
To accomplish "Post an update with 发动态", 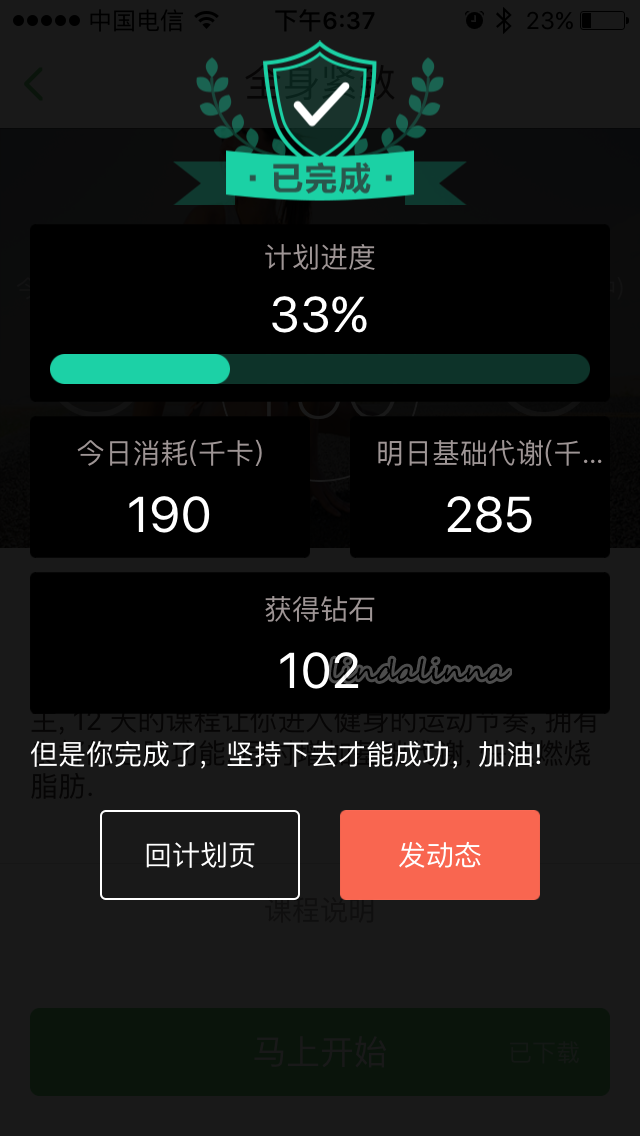I will tap(440, 855).
